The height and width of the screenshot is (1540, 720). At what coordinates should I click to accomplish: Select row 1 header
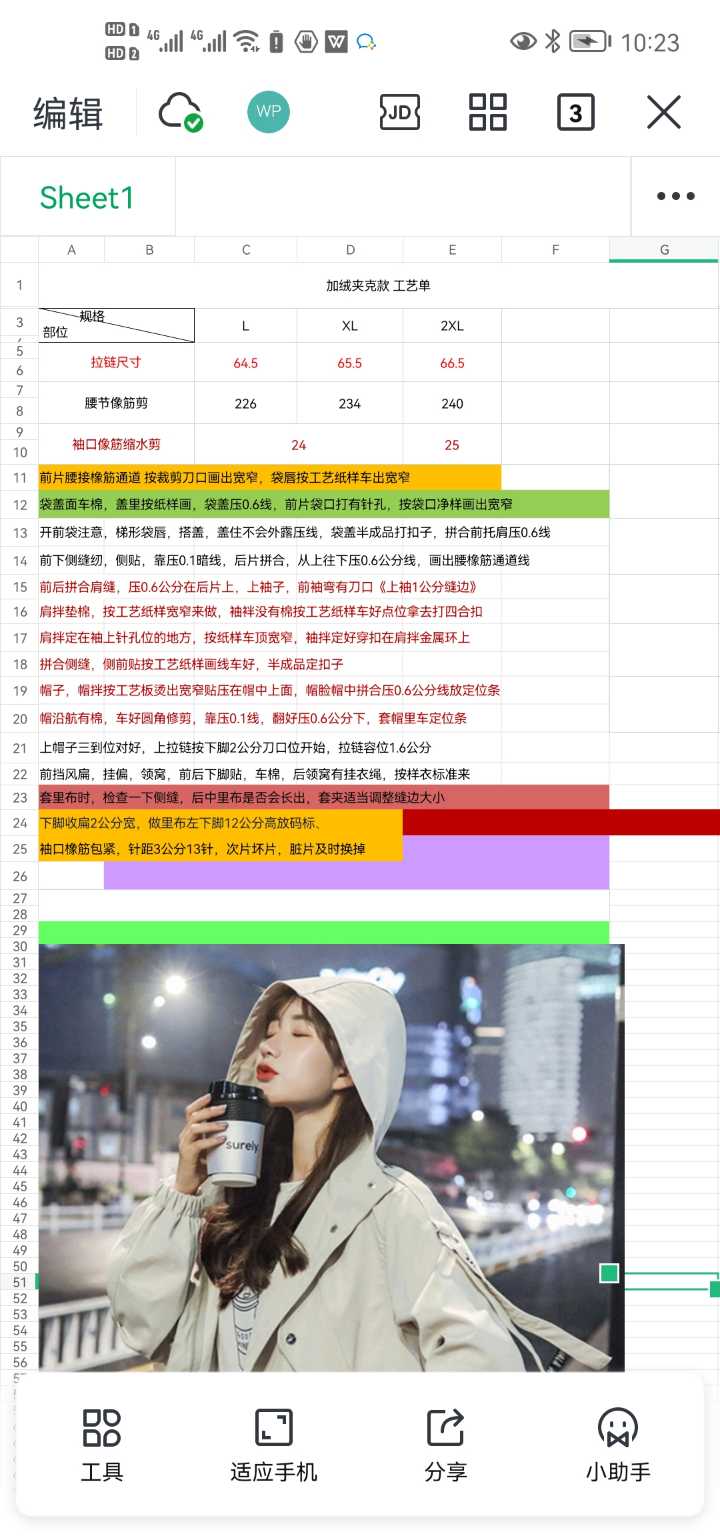click(19, 286)
